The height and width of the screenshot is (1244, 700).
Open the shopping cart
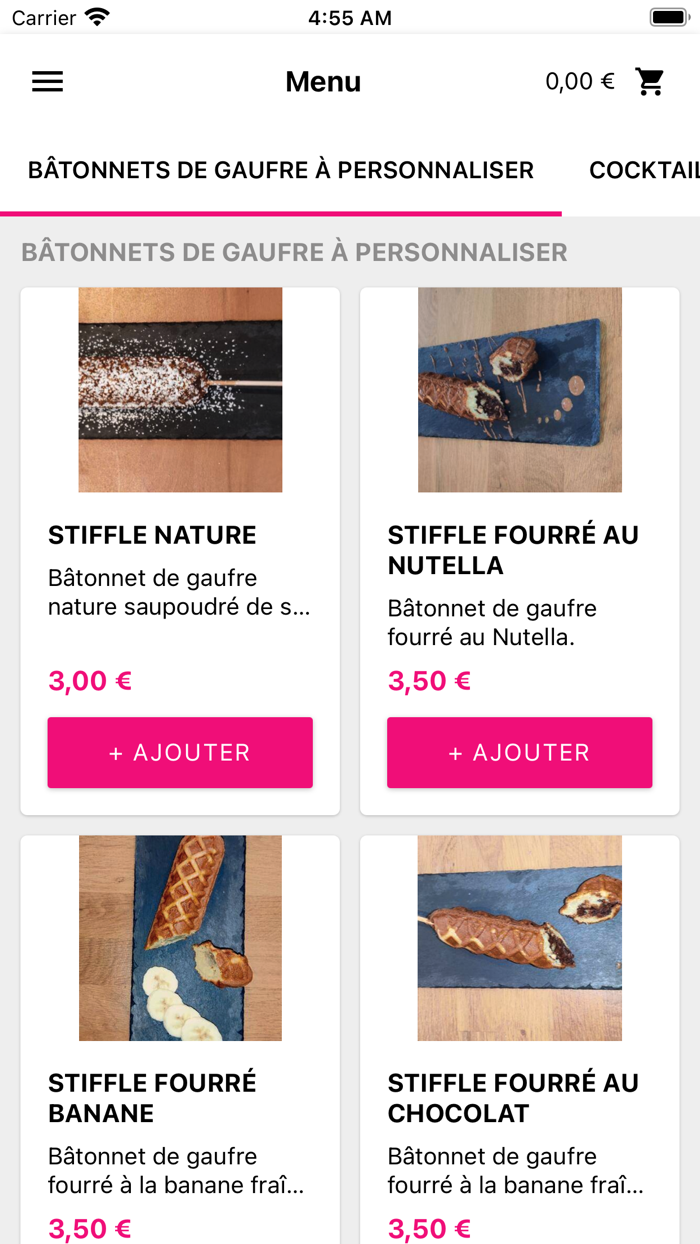point(650,82)
